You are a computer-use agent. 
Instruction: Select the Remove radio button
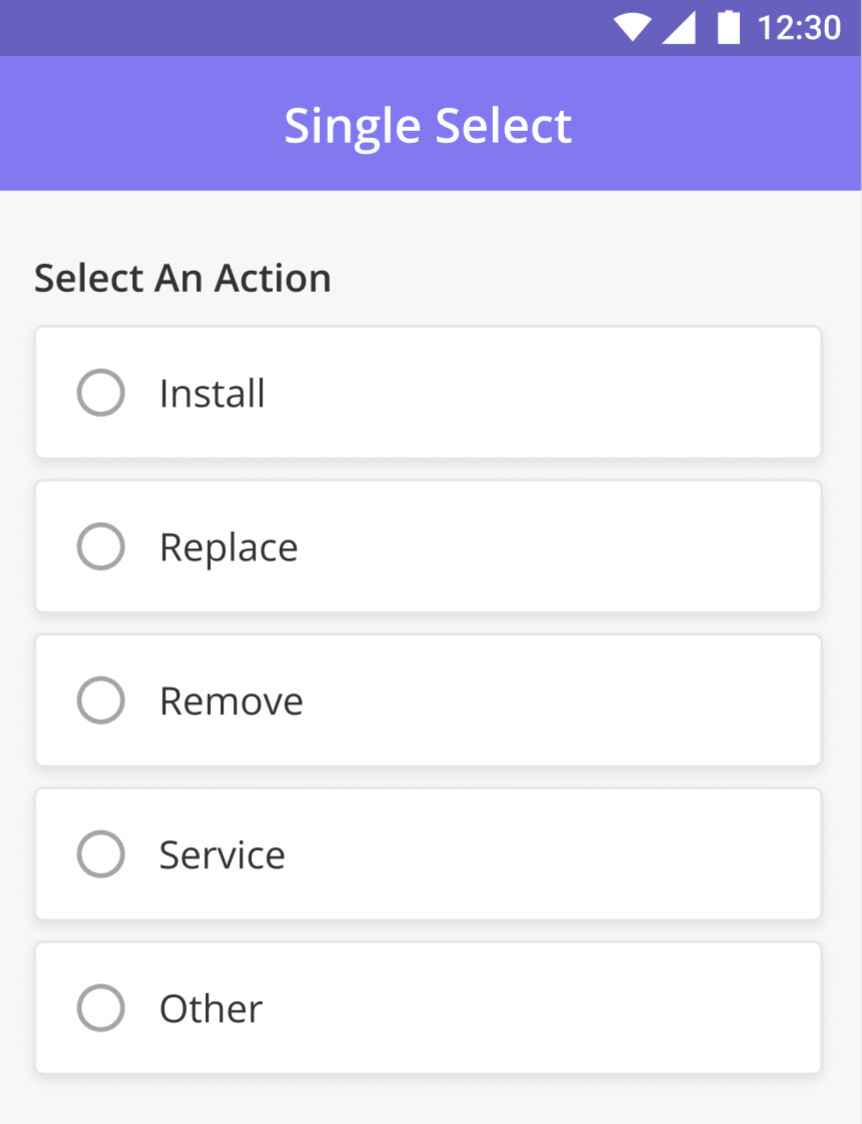tap(100, 700)
